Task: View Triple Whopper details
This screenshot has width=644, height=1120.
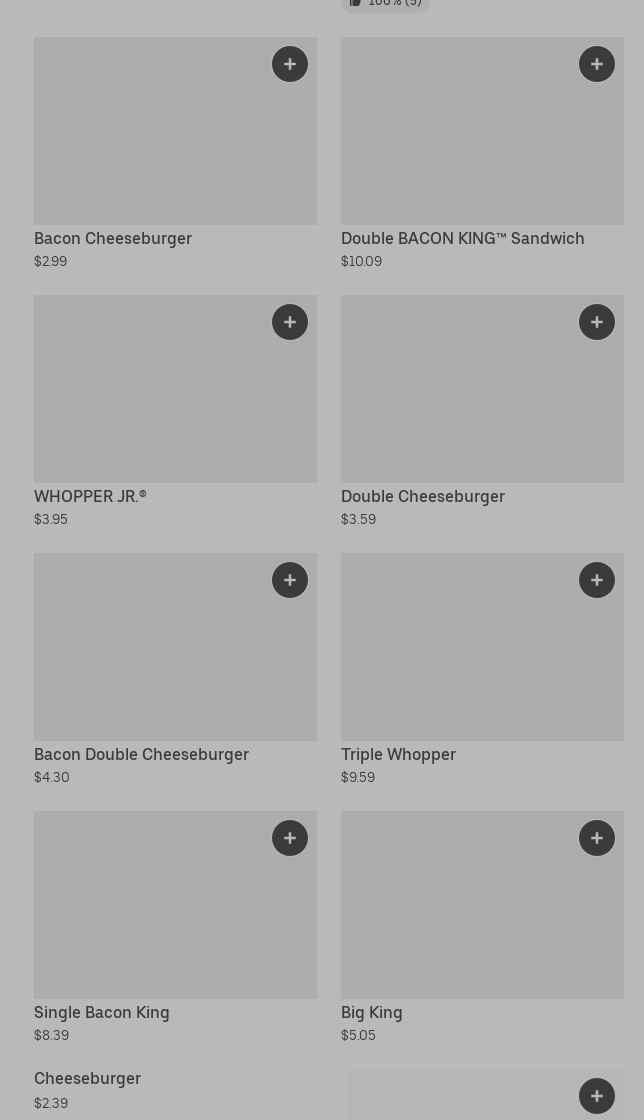Action: 462,660
